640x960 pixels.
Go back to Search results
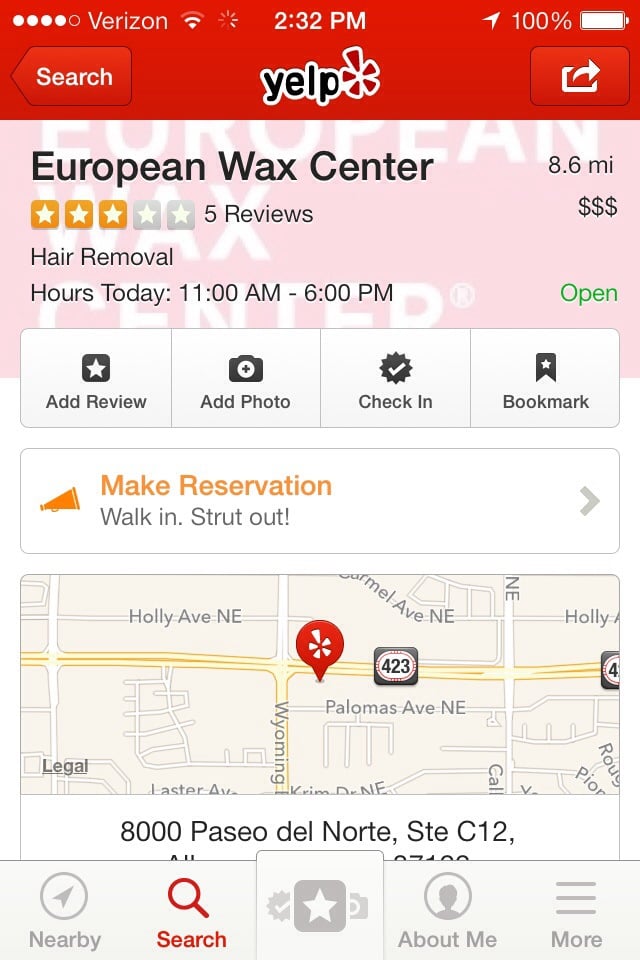pyautogui.click(x=71, y=77)
